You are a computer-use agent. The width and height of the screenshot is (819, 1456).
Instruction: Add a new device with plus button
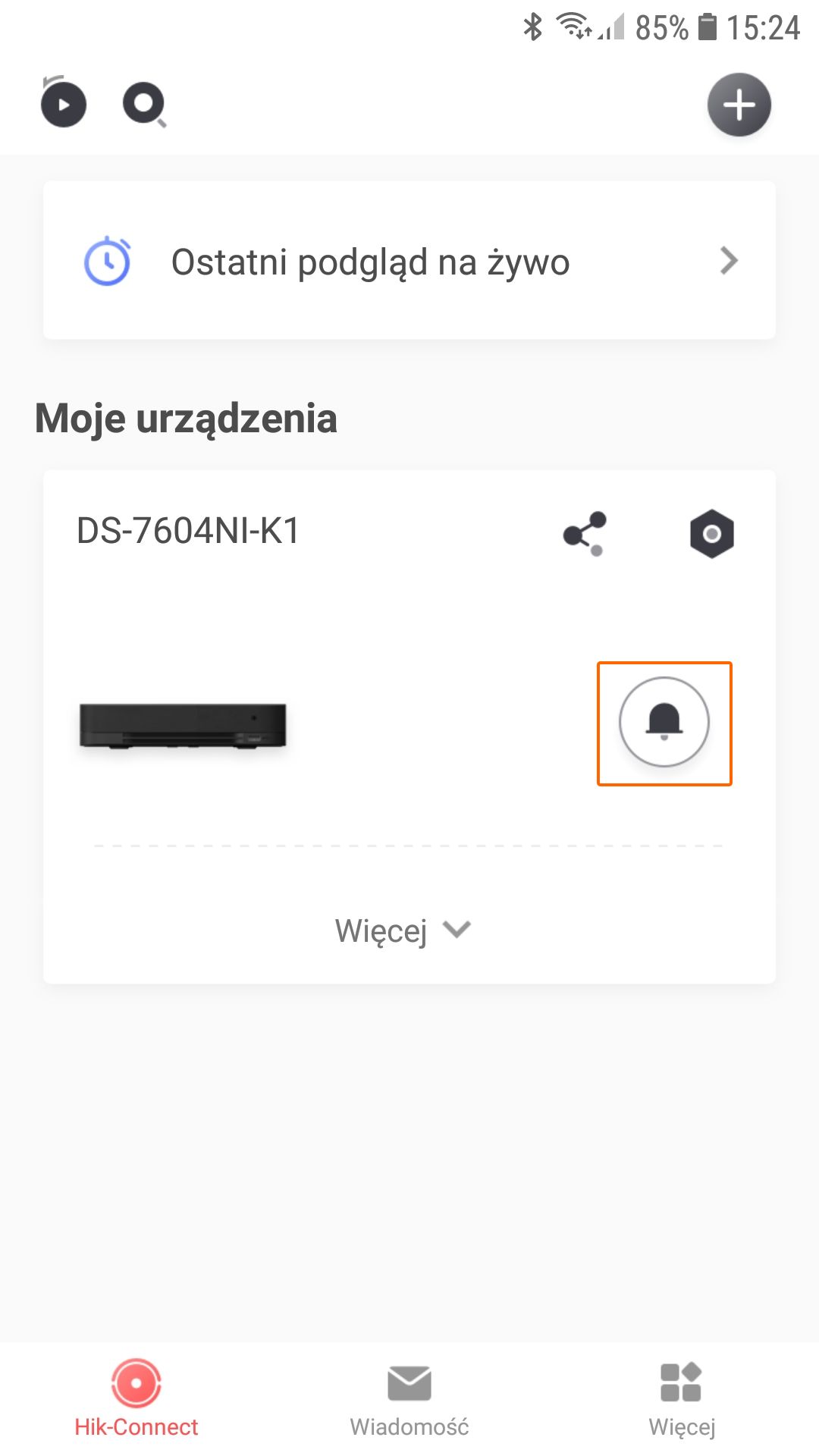tap(739, 105)
